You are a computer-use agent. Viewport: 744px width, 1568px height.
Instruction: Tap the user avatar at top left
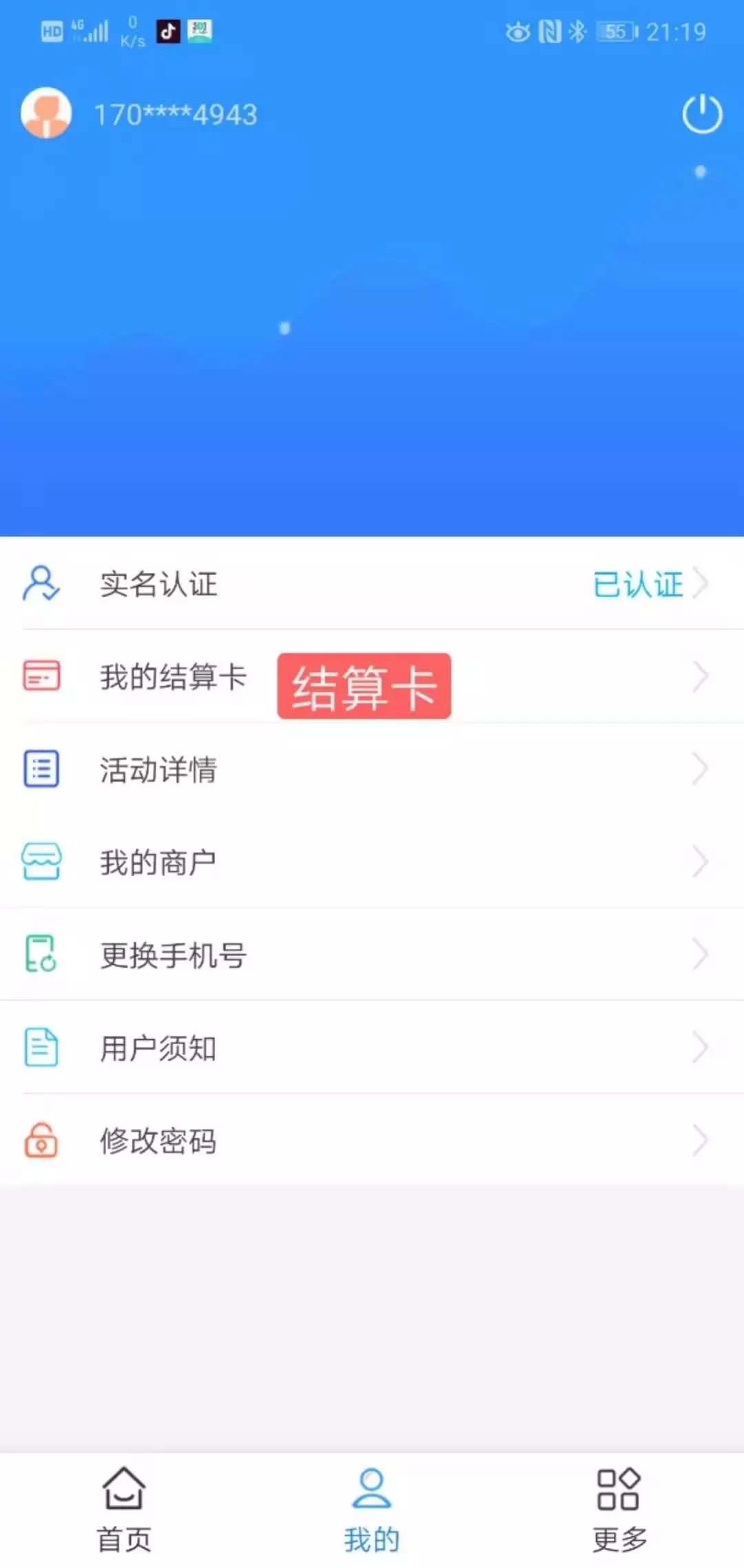[x=45, y=113]
